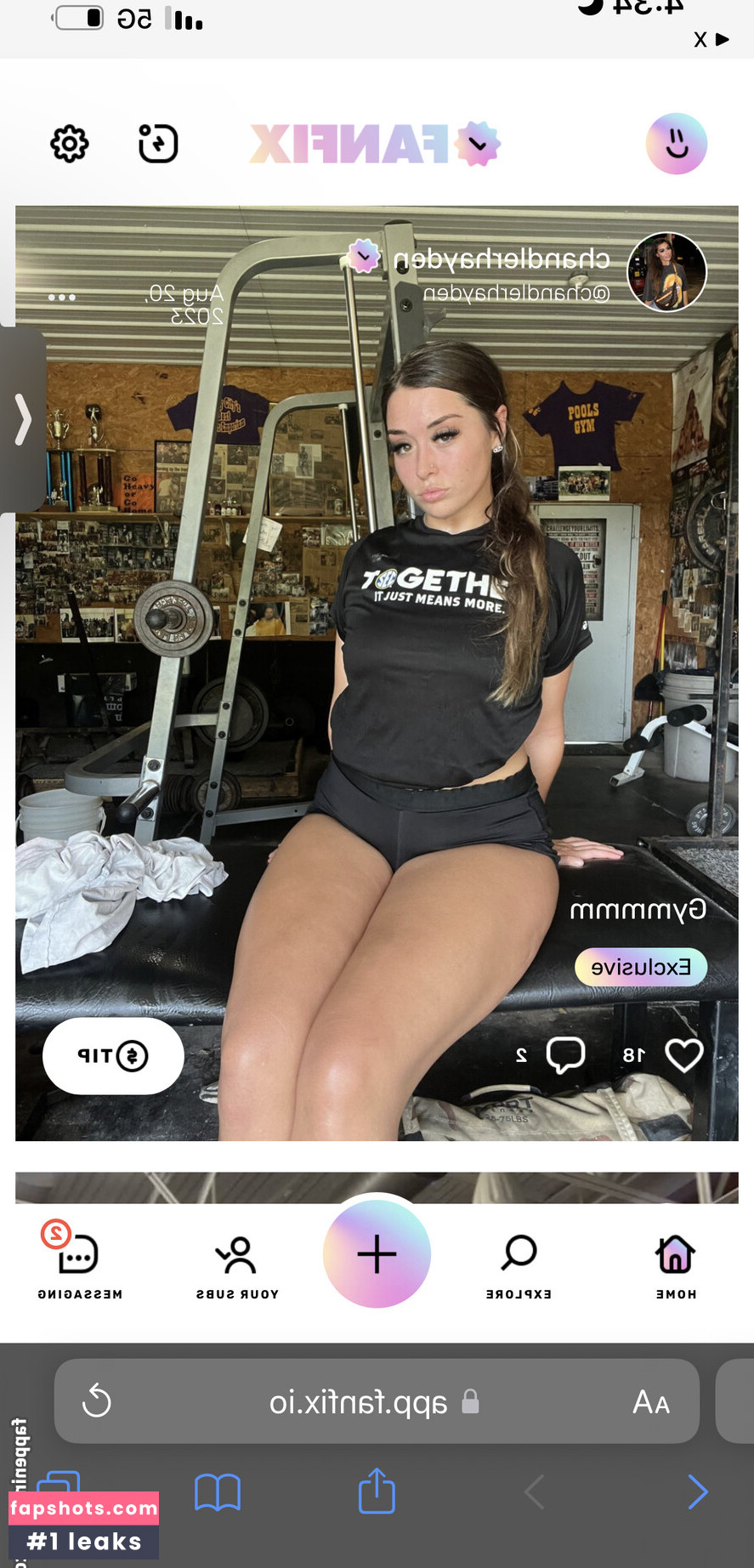This screenshot has height=1568, width=754.
Task: Reload the page in Safari
Action: [x=97, y=1400]
